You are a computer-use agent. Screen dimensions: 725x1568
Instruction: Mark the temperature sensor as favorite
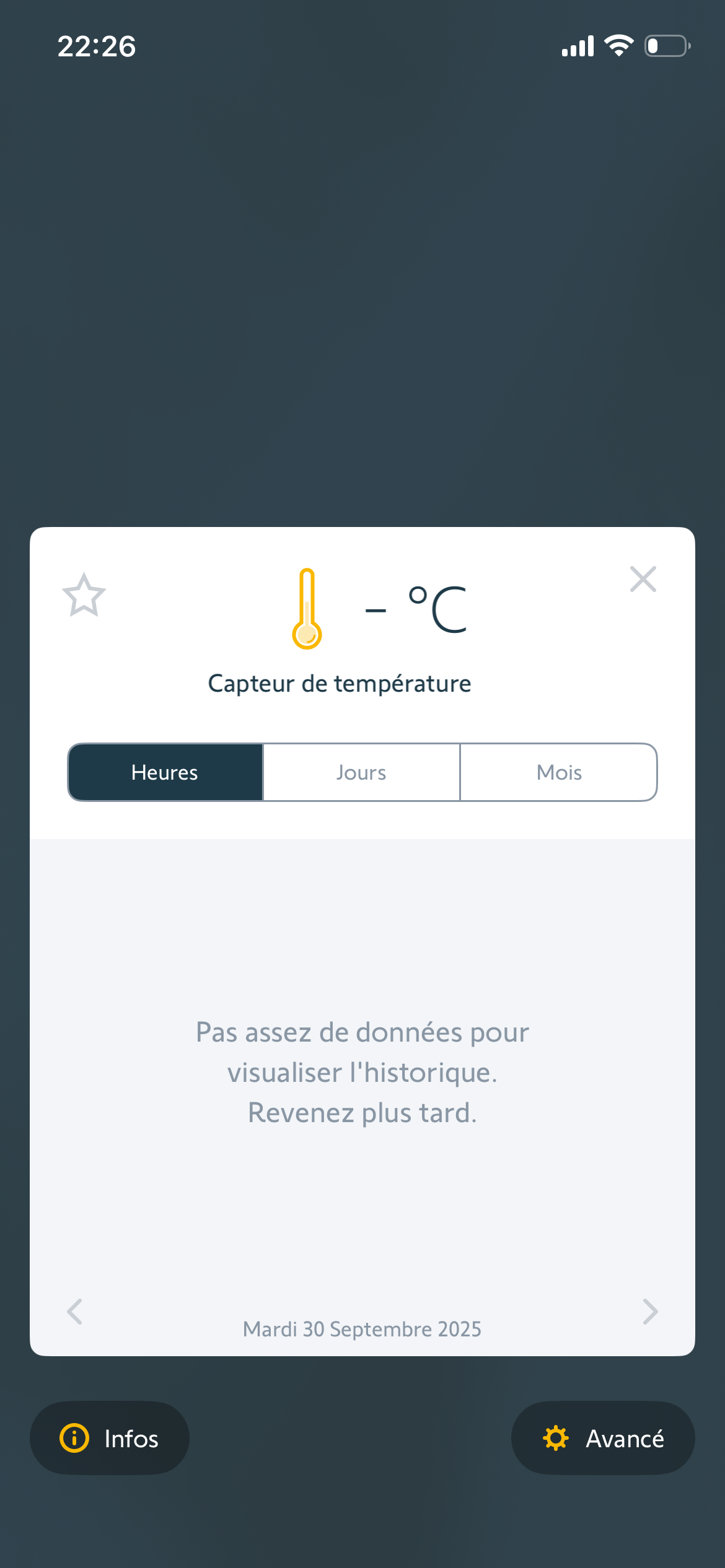click(x=84, y=595)
